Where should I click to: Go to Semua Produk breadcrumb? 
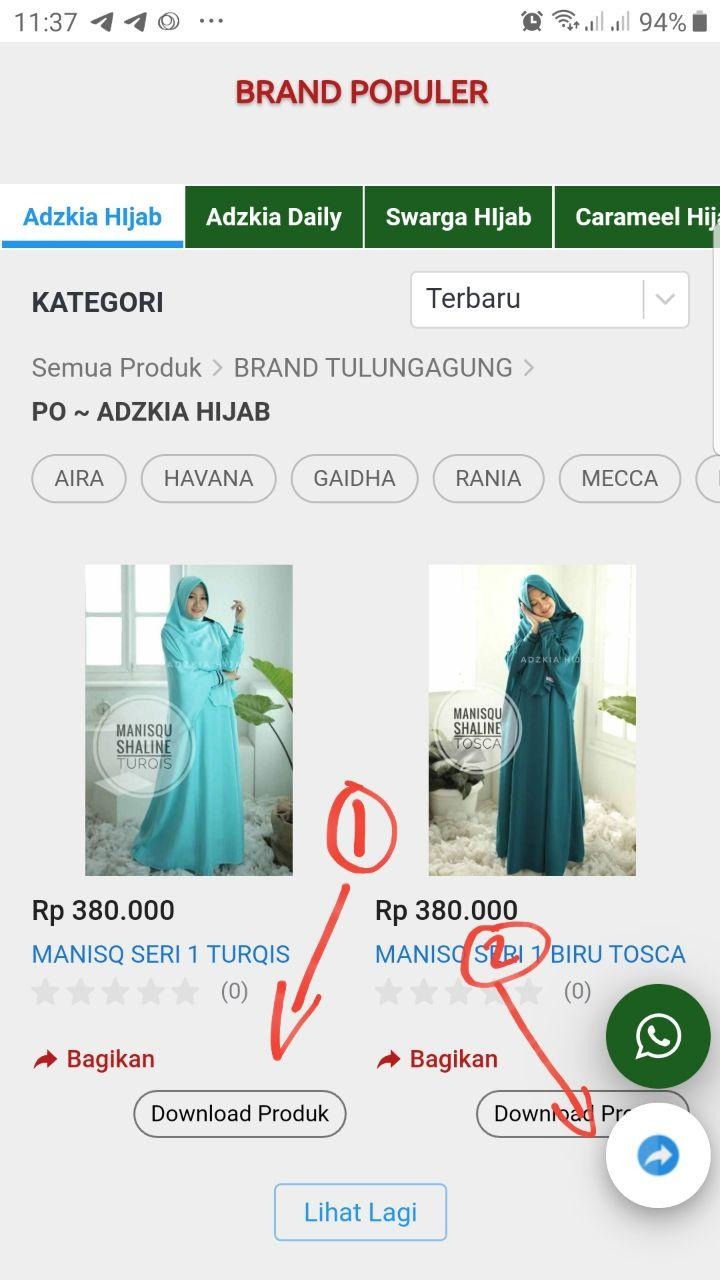(117, 368)
